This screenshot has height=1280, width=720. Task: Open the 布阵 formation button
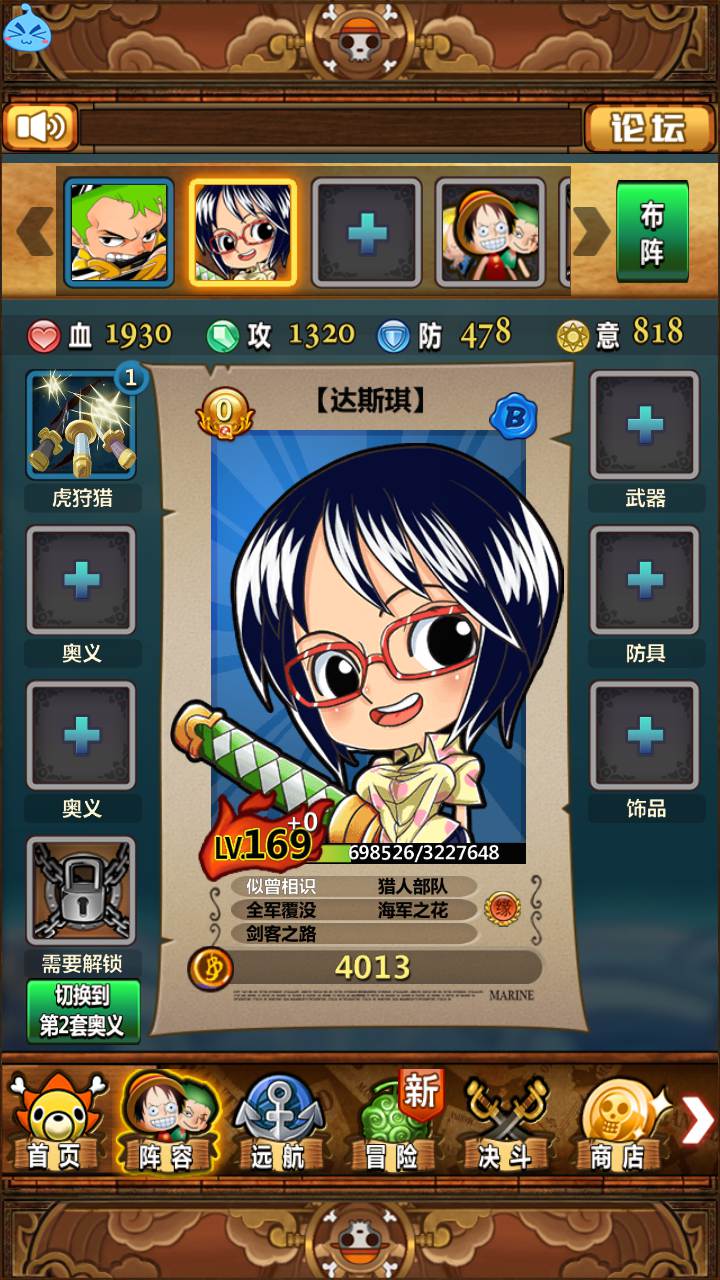tap(652, 232)
